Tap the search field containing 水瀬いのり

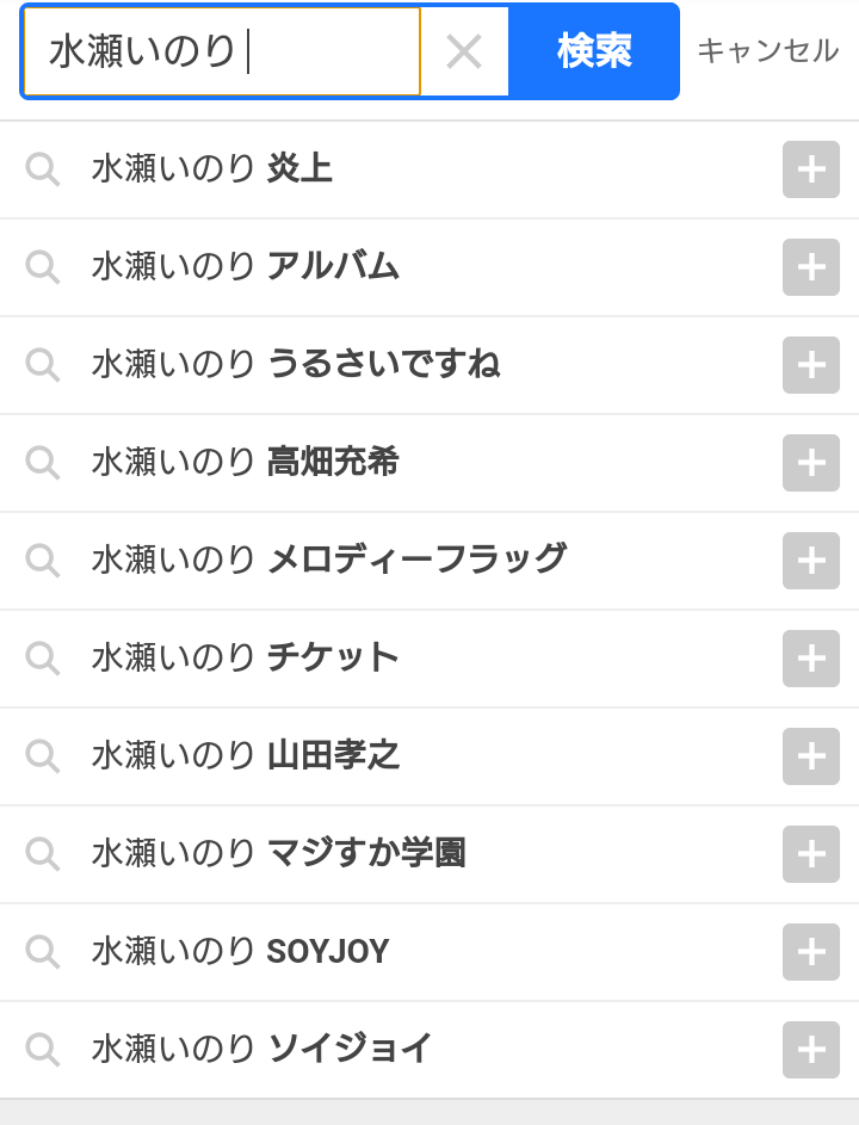point(220,52)
